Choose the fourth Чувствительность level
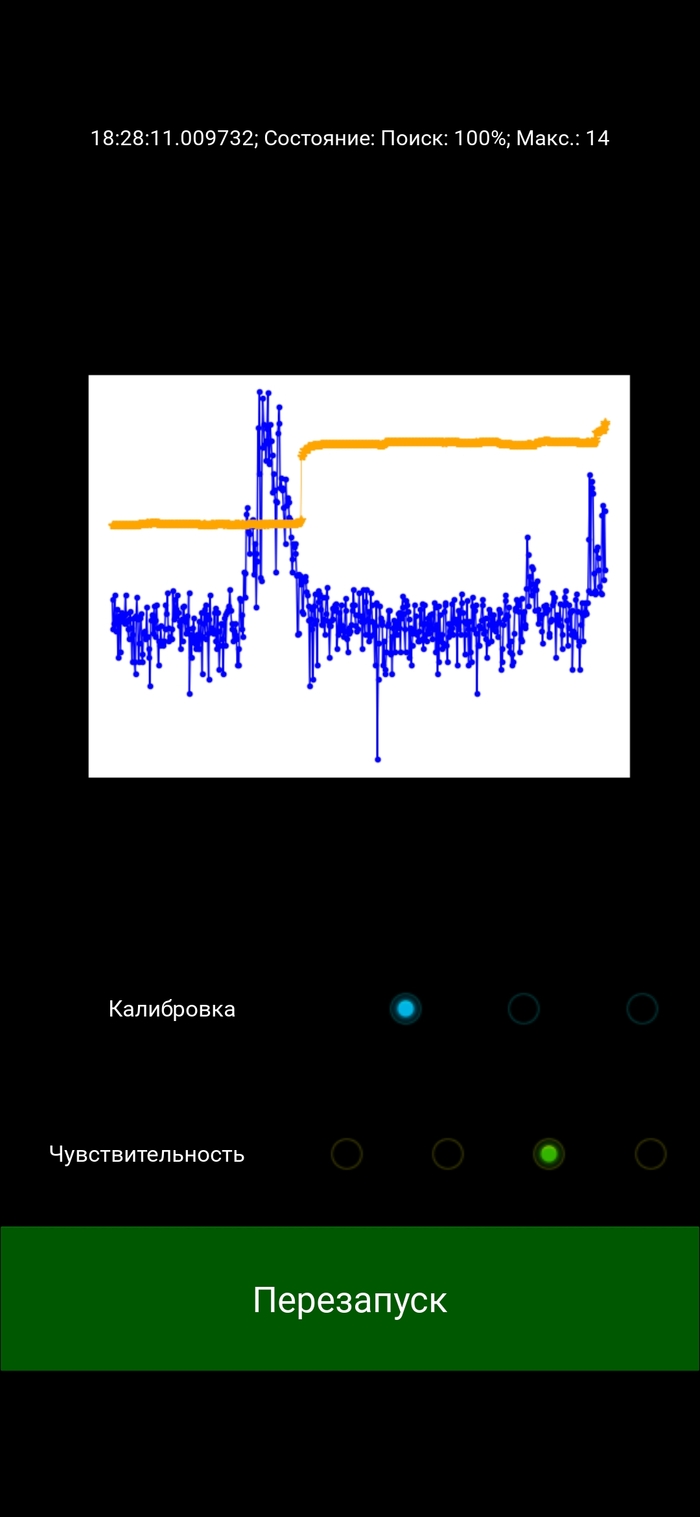 (x=650, y=1154)
